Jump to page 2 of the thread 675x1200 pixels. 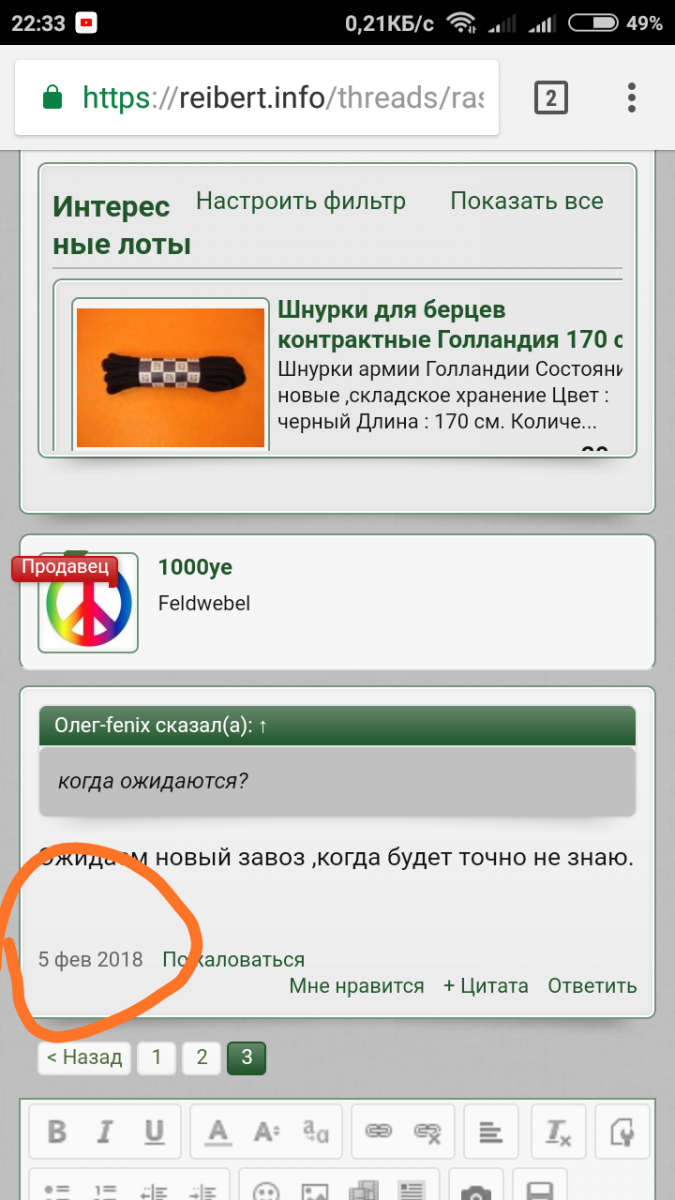pos(202,1057)
